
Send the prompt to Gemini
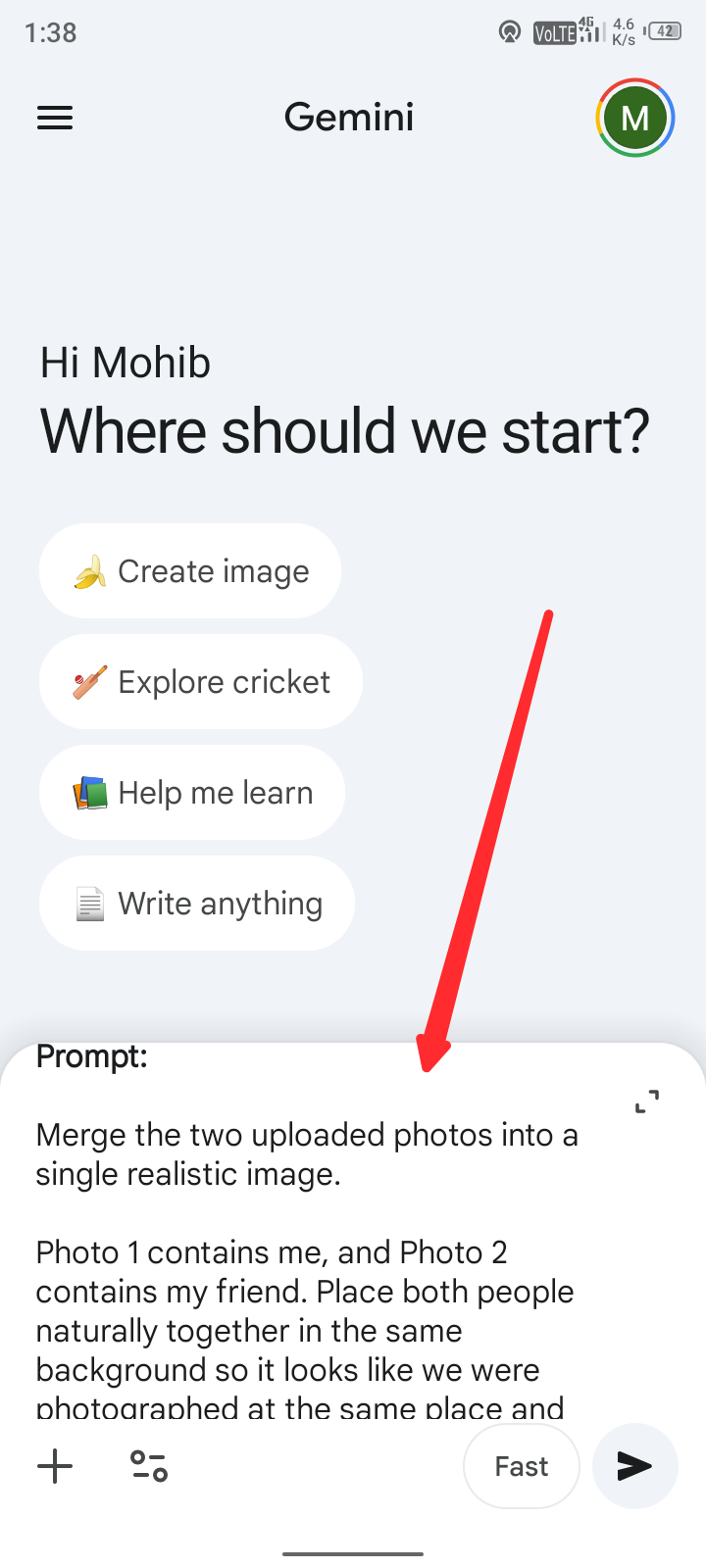[634, 1466]
